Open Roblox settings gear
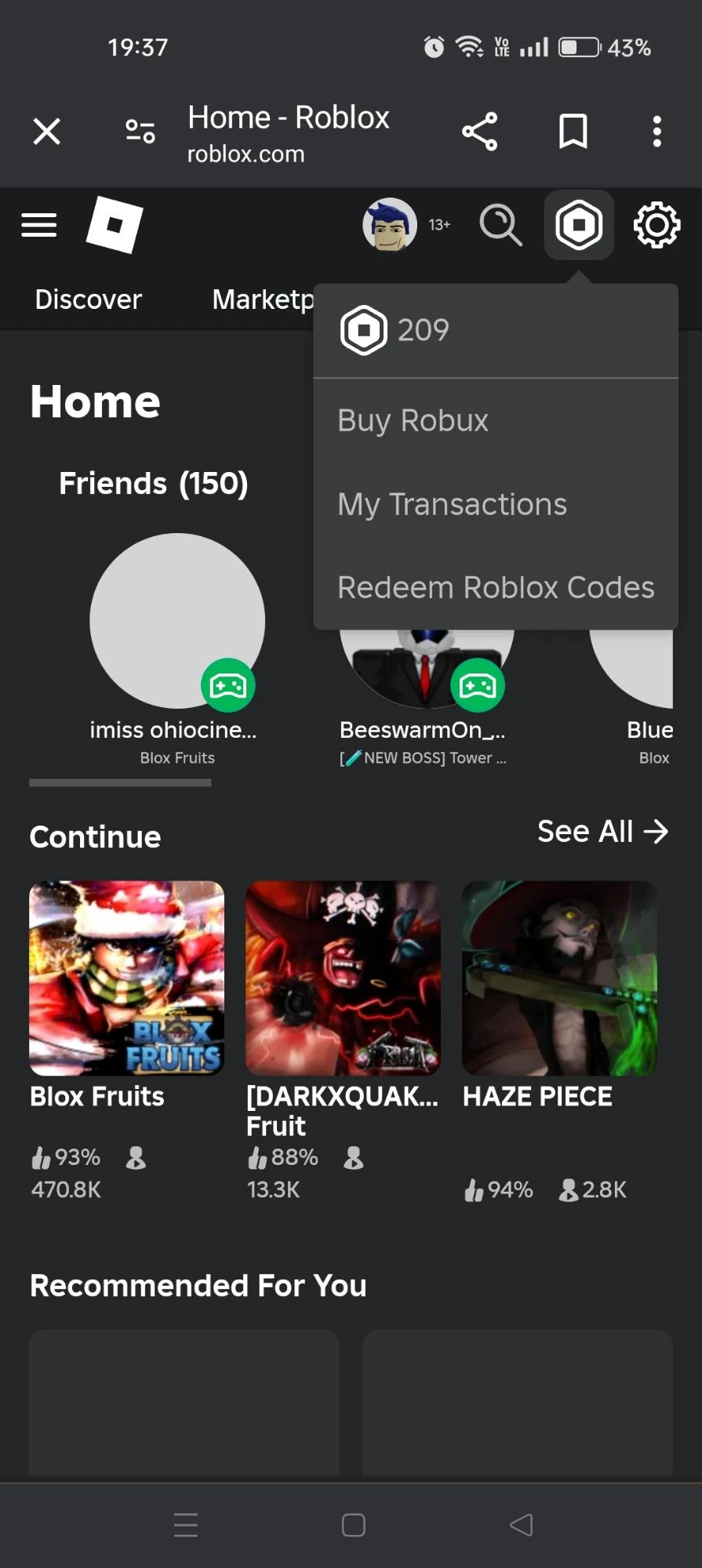This screenshot has height=1568, width=702. coord(656,225)
